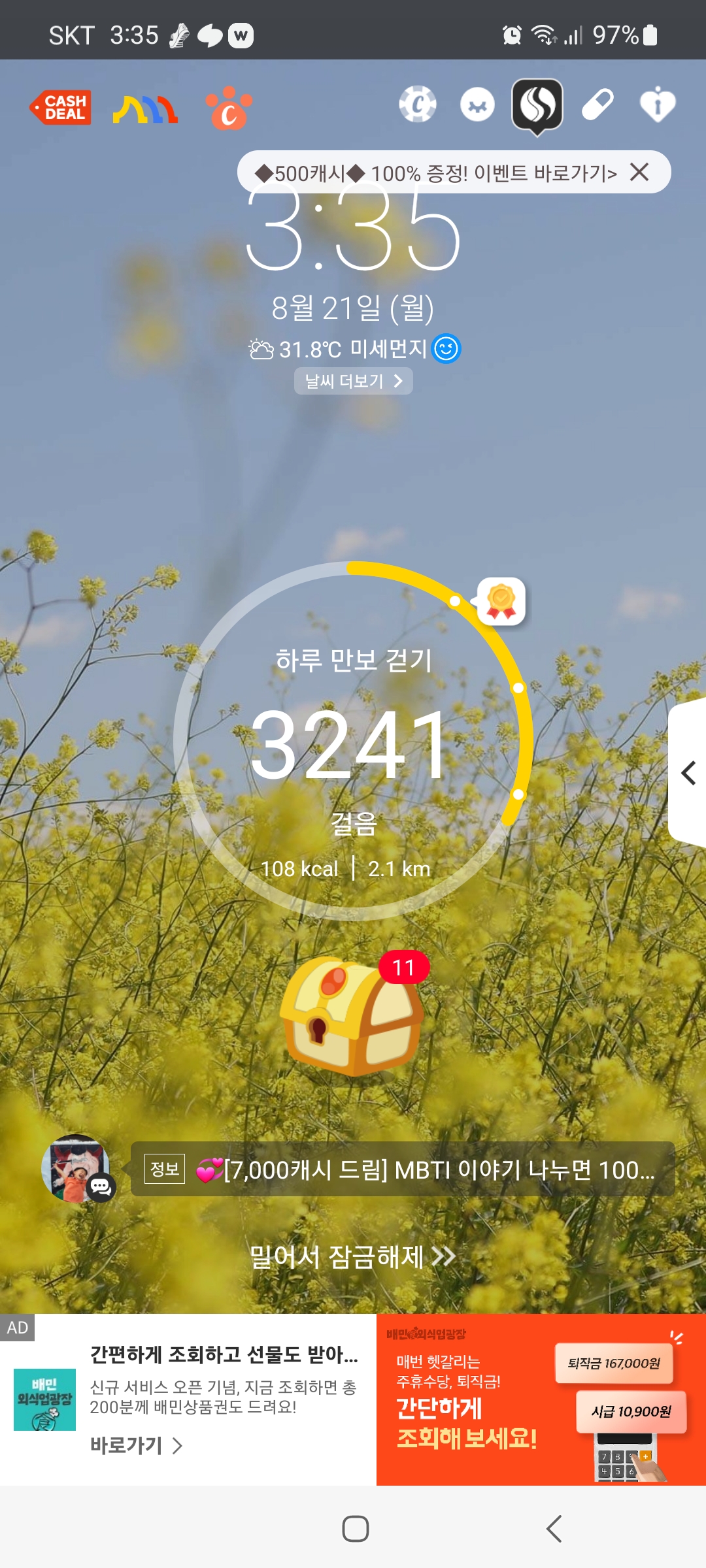Open the community profile chat icon
The image size is (706, 1568).
point(78,1168)
